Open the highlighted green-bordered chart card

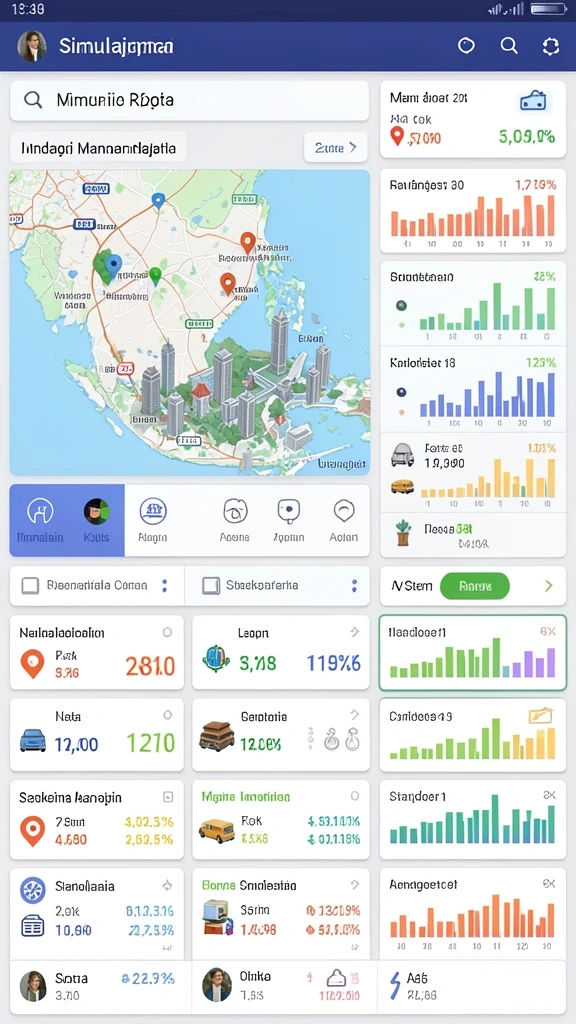(472, 652)
